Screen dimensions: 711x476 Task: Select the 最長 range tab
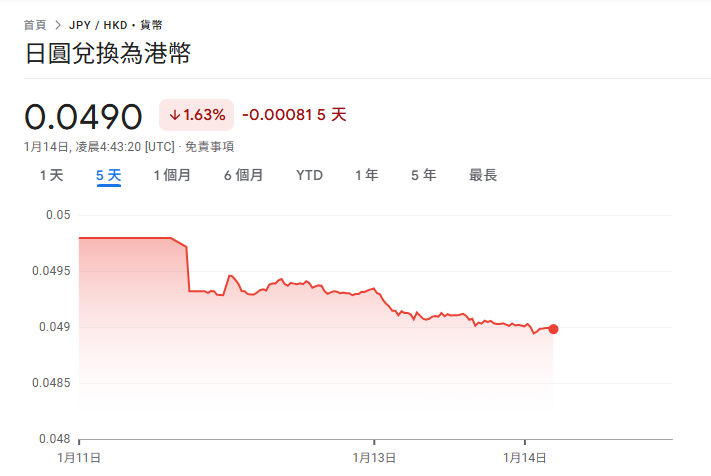tap(483, 175)
